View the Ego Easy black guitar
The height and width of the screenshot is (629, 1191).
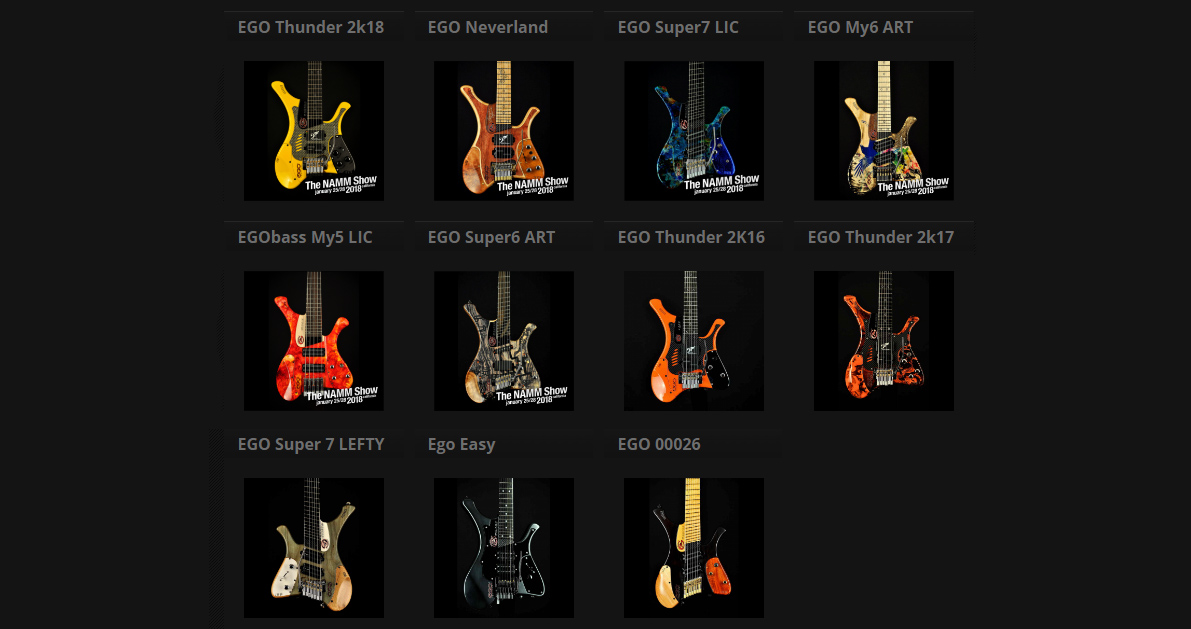(x=503, y=548)
